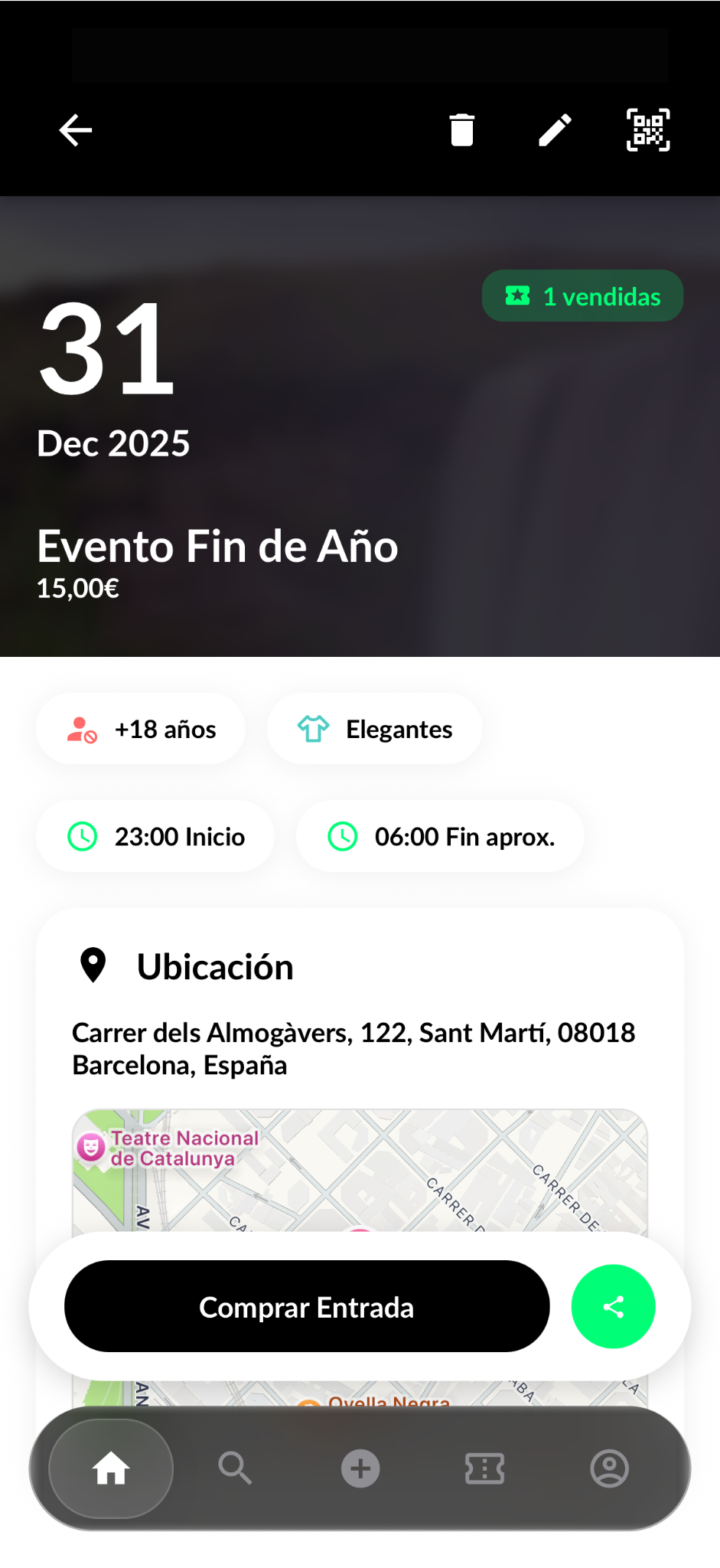Tap the +18 años restriction chip
This screenshot has height=1568, width=720.
140,729
